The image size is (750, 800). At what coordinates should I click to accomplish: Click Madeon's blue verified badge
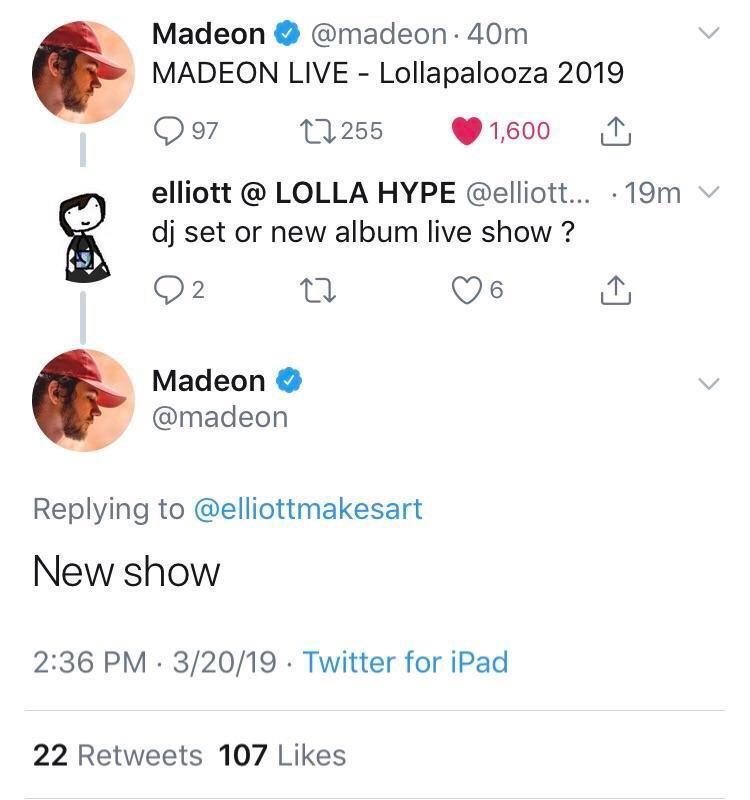(288, 33)
